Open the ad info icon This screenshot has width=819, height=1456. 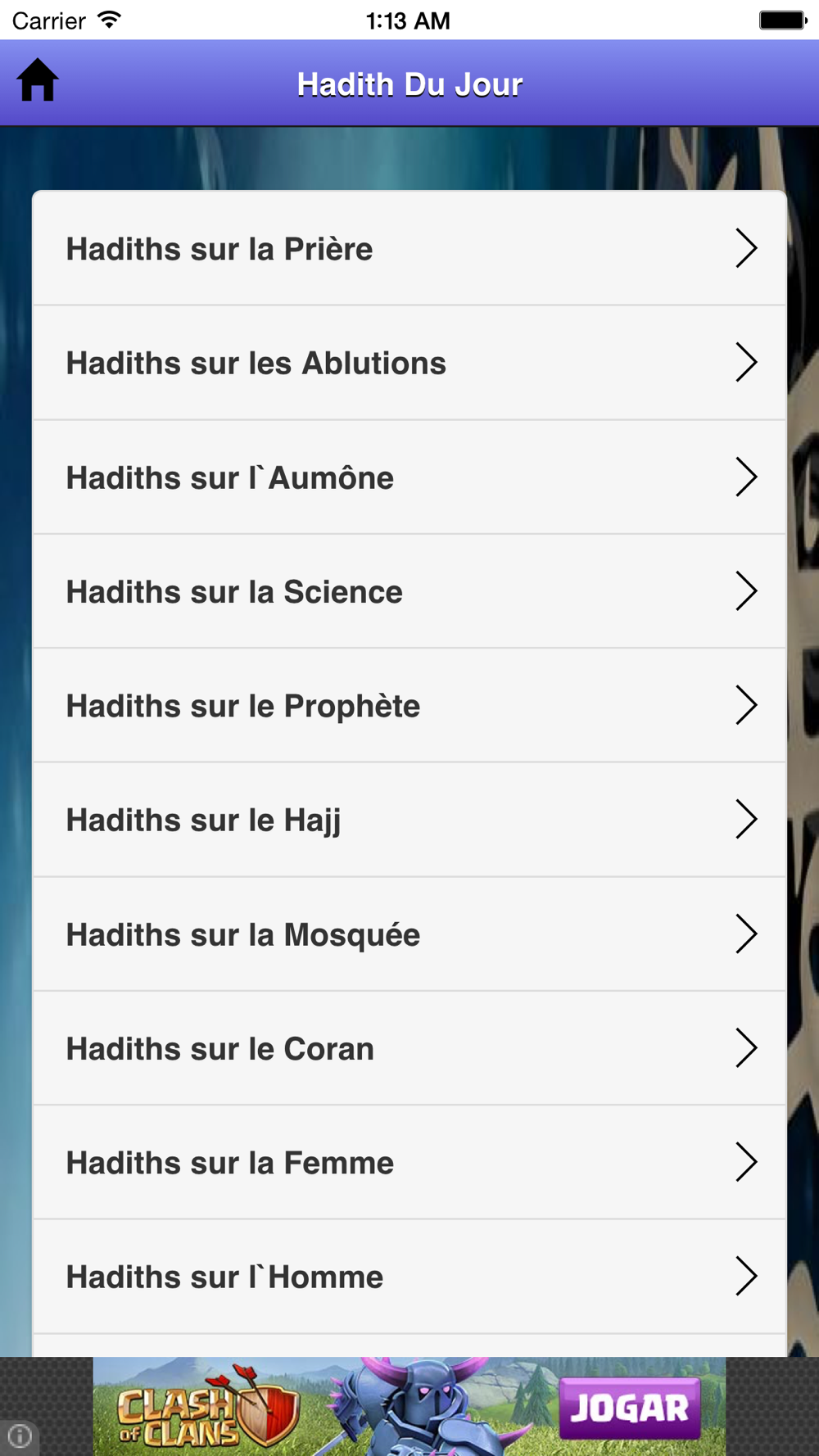point(20,1435)
